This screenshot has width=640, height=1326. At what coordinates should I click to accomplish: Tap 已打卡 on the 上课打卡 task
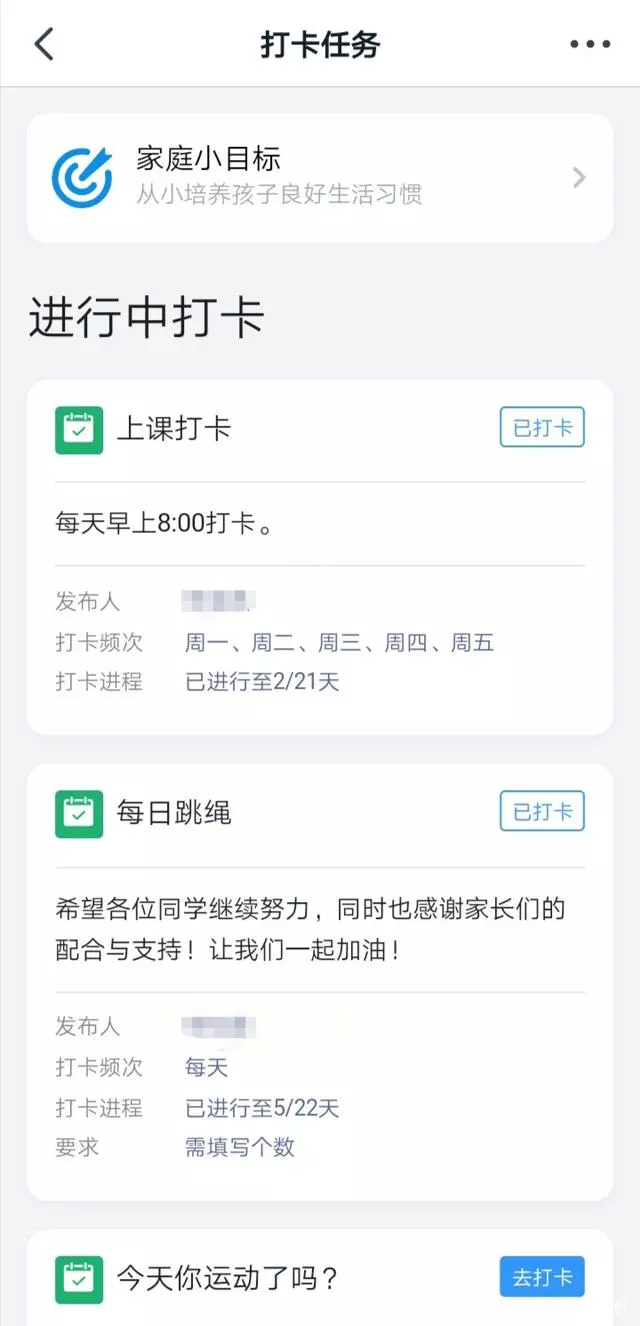pyautogui.click(x=542, y=428)
